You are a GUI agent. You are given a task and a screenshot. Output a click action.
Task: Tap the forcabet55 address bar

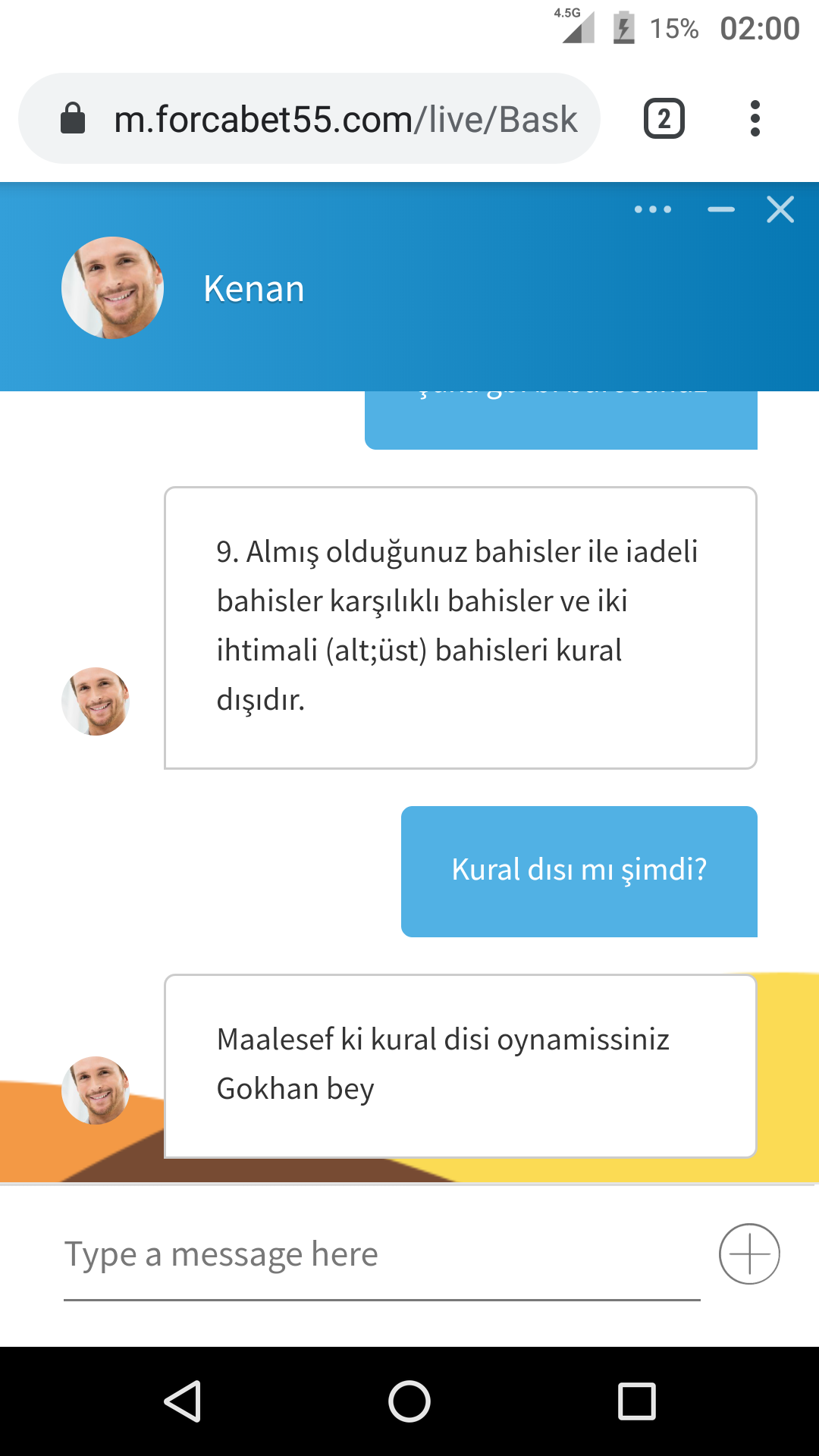tap(309, 119)
